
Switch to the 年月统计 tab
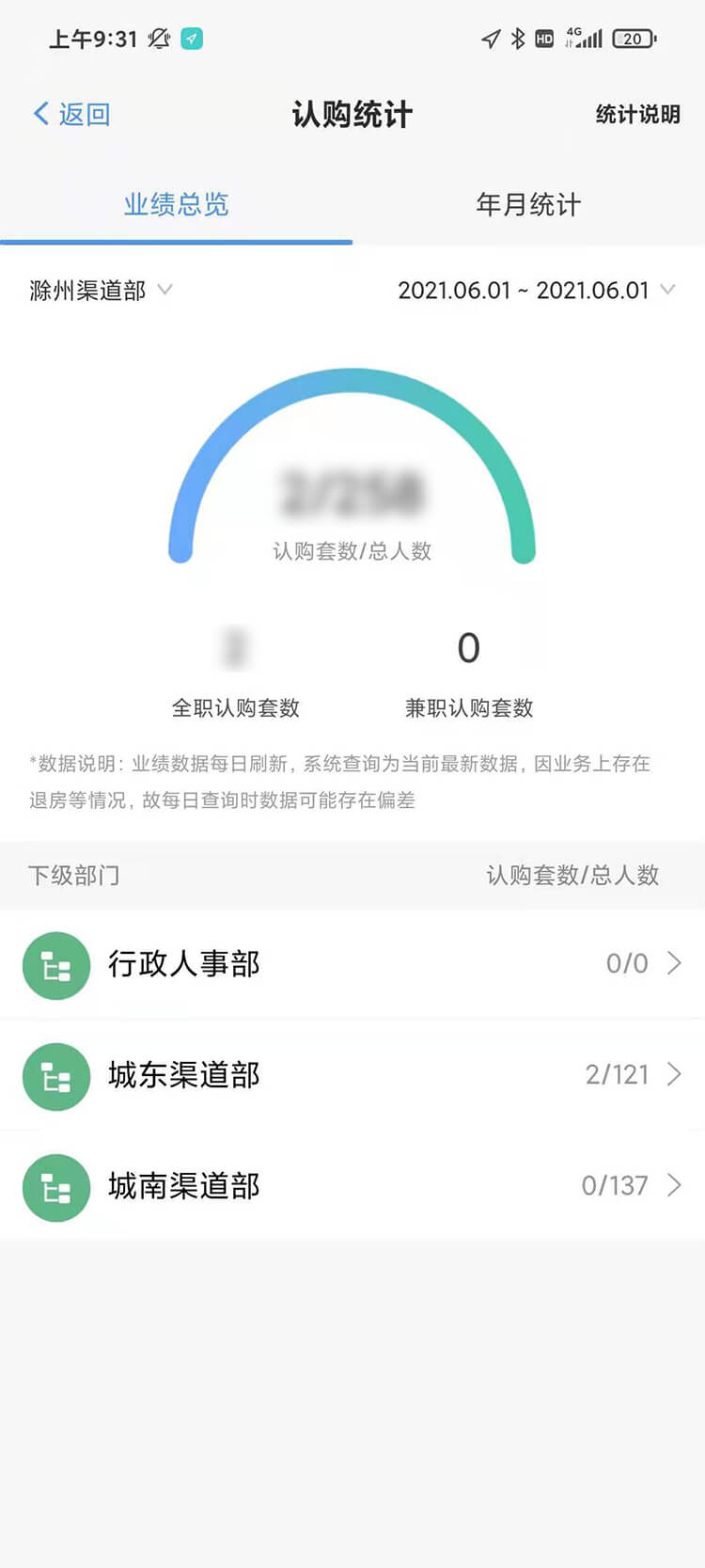528,204
